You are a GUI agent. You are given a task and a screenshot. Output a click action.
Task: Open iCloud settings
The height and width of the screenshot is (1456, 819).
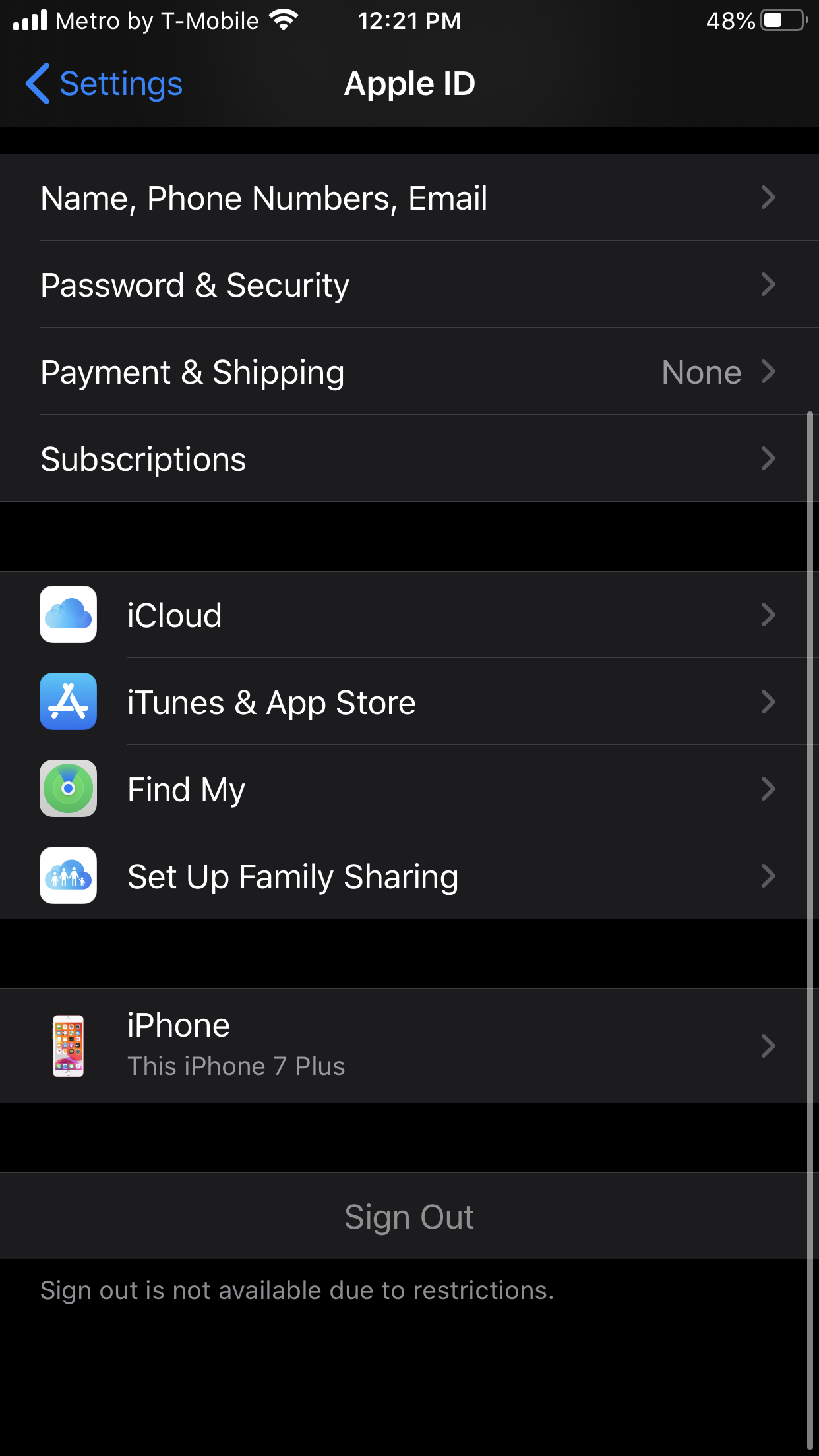[x=409, y=615]
